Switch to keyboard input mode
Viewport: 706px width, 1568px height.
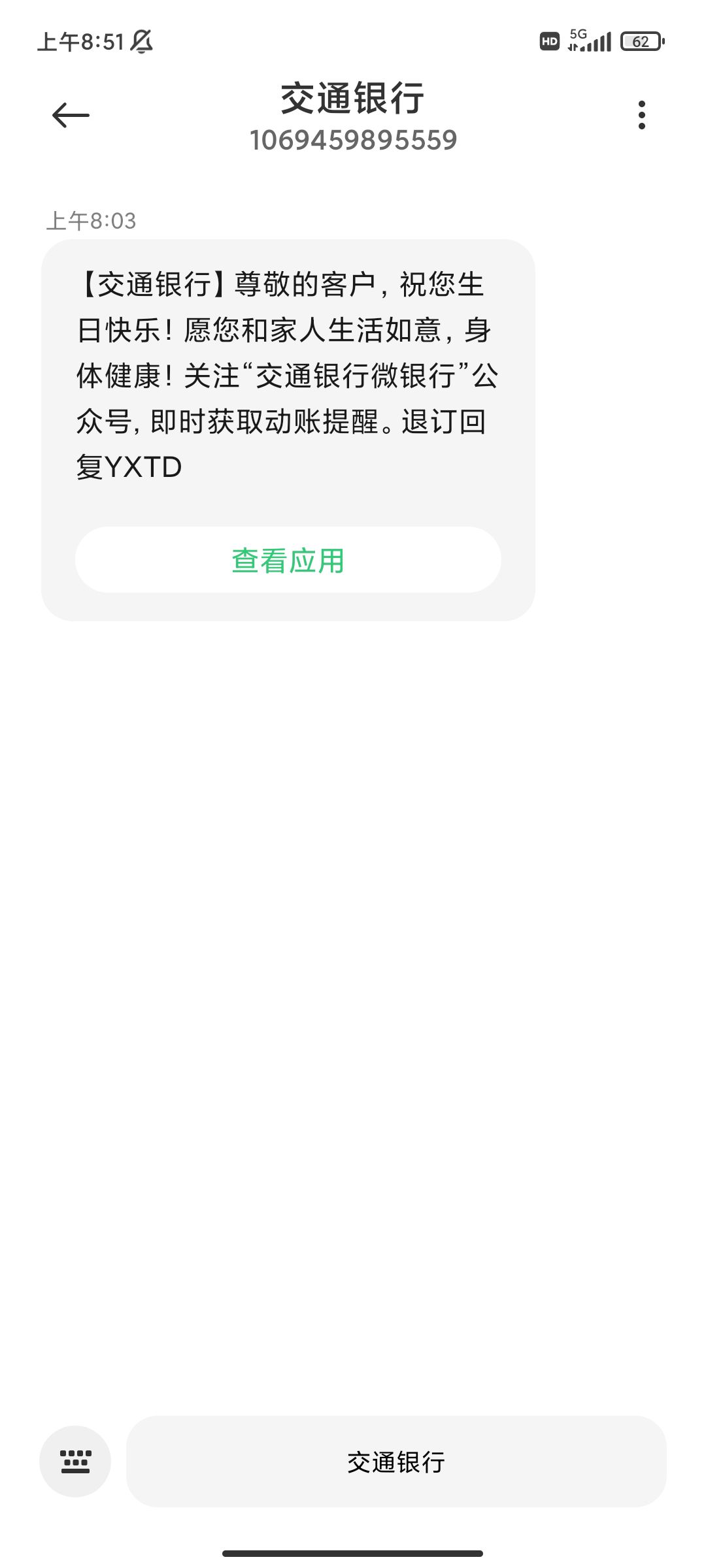click(75, 1462)
